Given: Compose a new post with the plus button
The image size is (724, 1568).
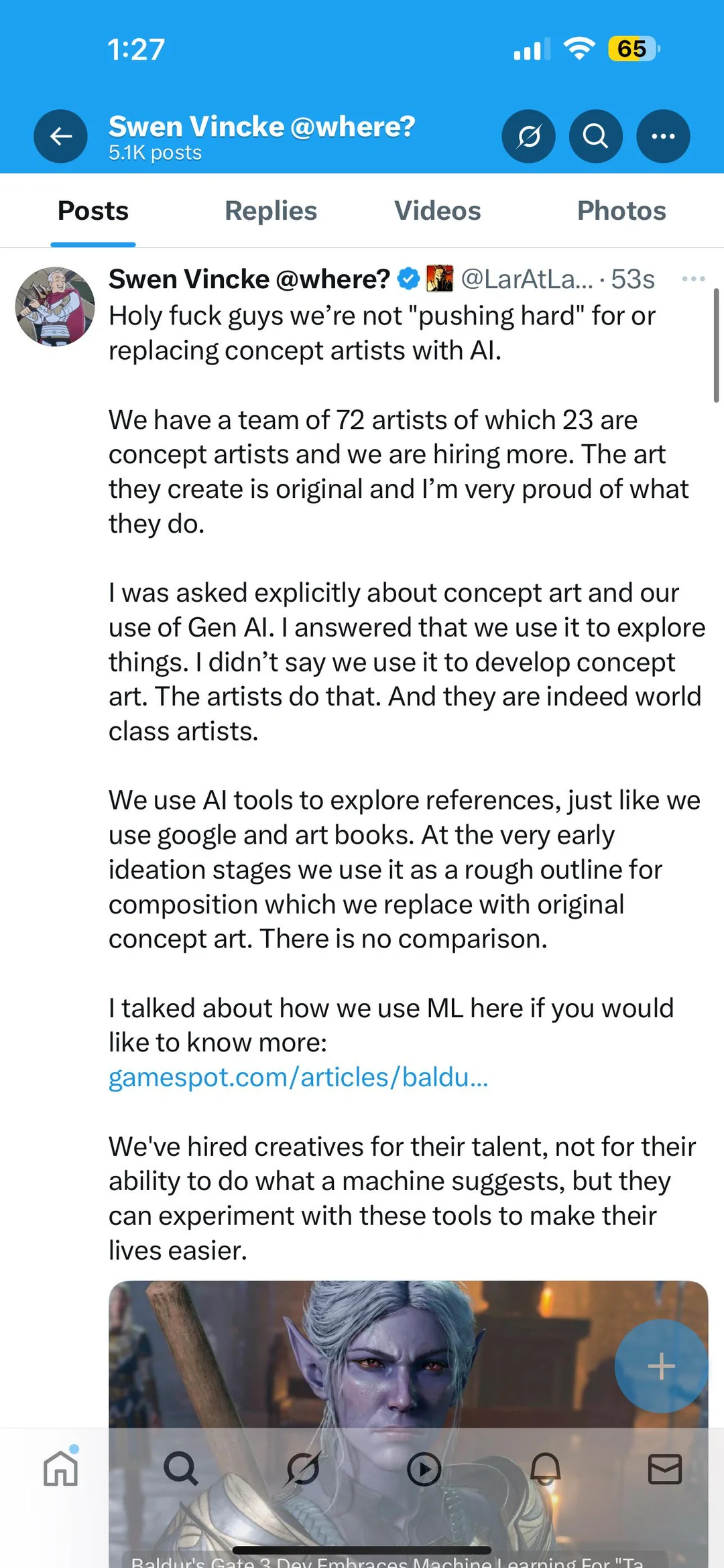Looking at the screenshot, I should point(661,1366).
